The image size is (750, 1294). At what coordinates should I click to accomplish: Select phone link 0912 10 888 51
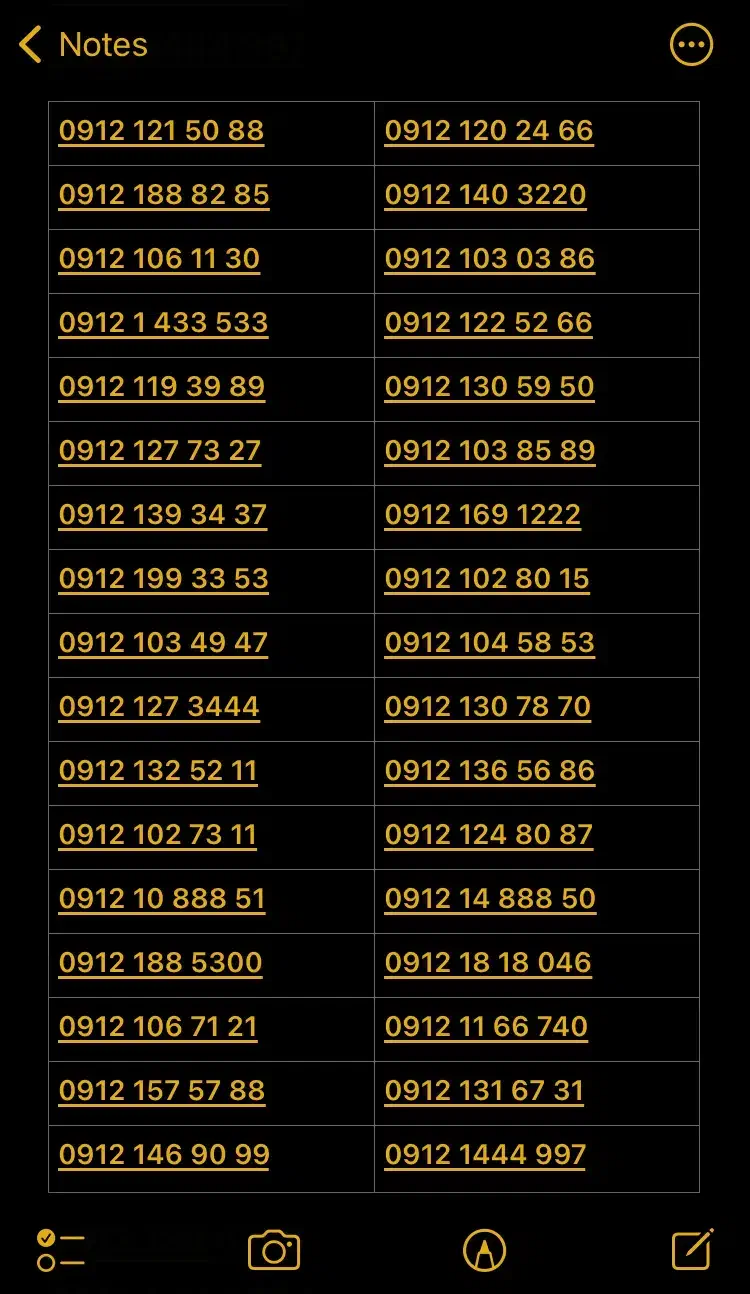(x=162, y=899)
